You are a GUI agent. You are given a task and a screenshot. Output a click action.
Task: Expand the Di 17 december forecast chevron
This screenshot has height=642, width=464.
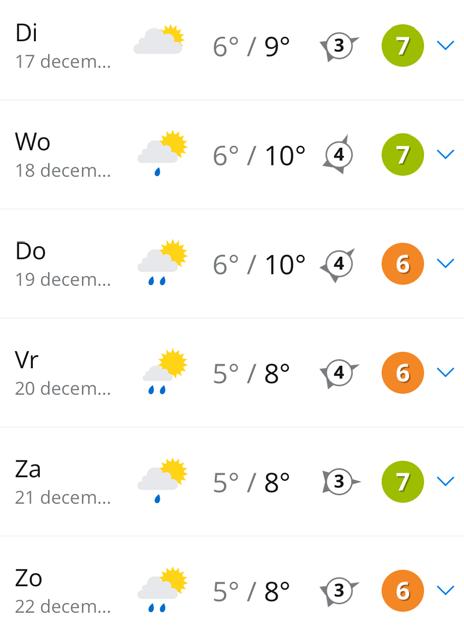tap(446, 45)
